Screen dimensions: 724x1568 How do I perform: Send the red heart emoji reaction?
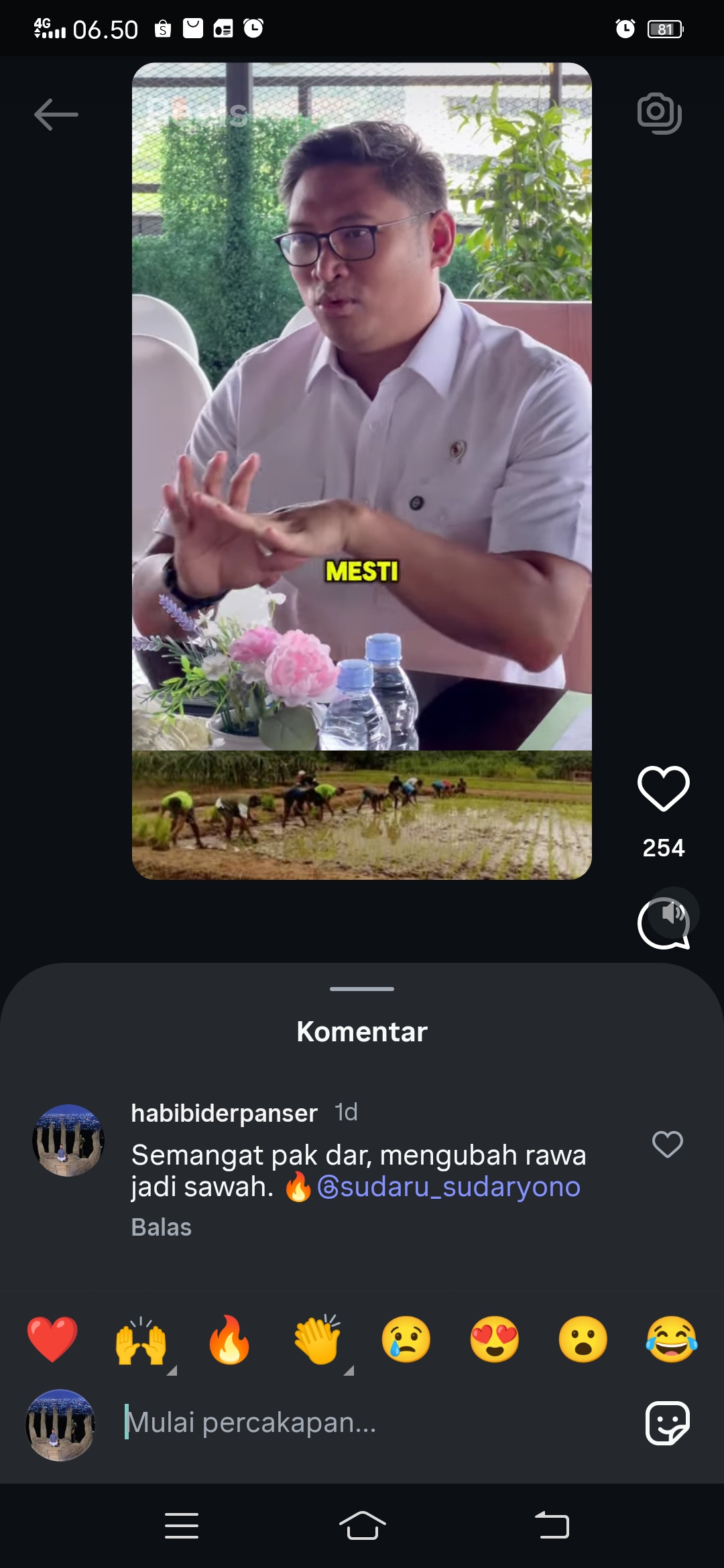[x=52, y=1340]
